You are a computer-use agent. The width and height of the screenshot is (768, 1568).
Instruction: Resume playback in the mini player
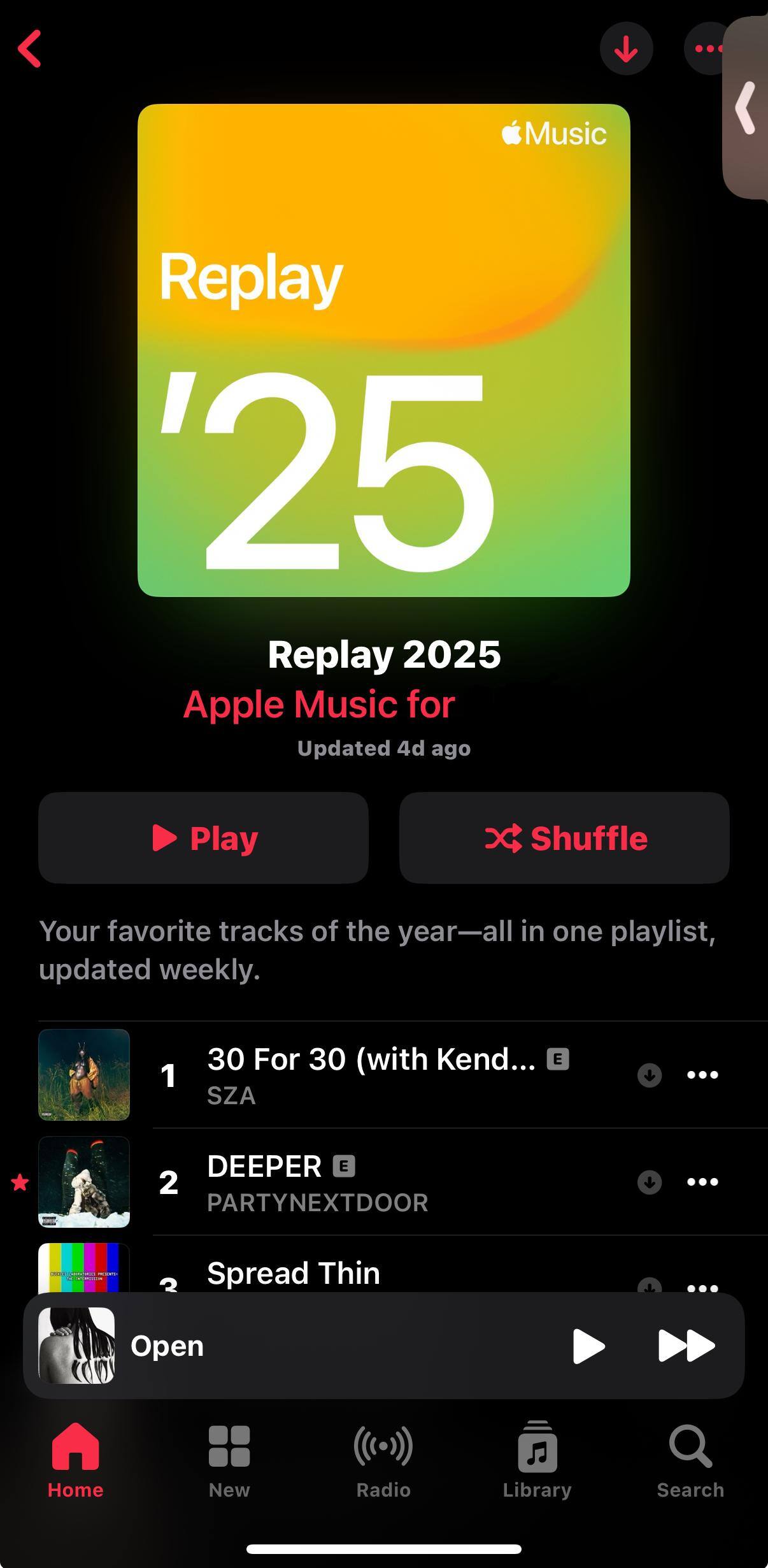coord(587,1346)
